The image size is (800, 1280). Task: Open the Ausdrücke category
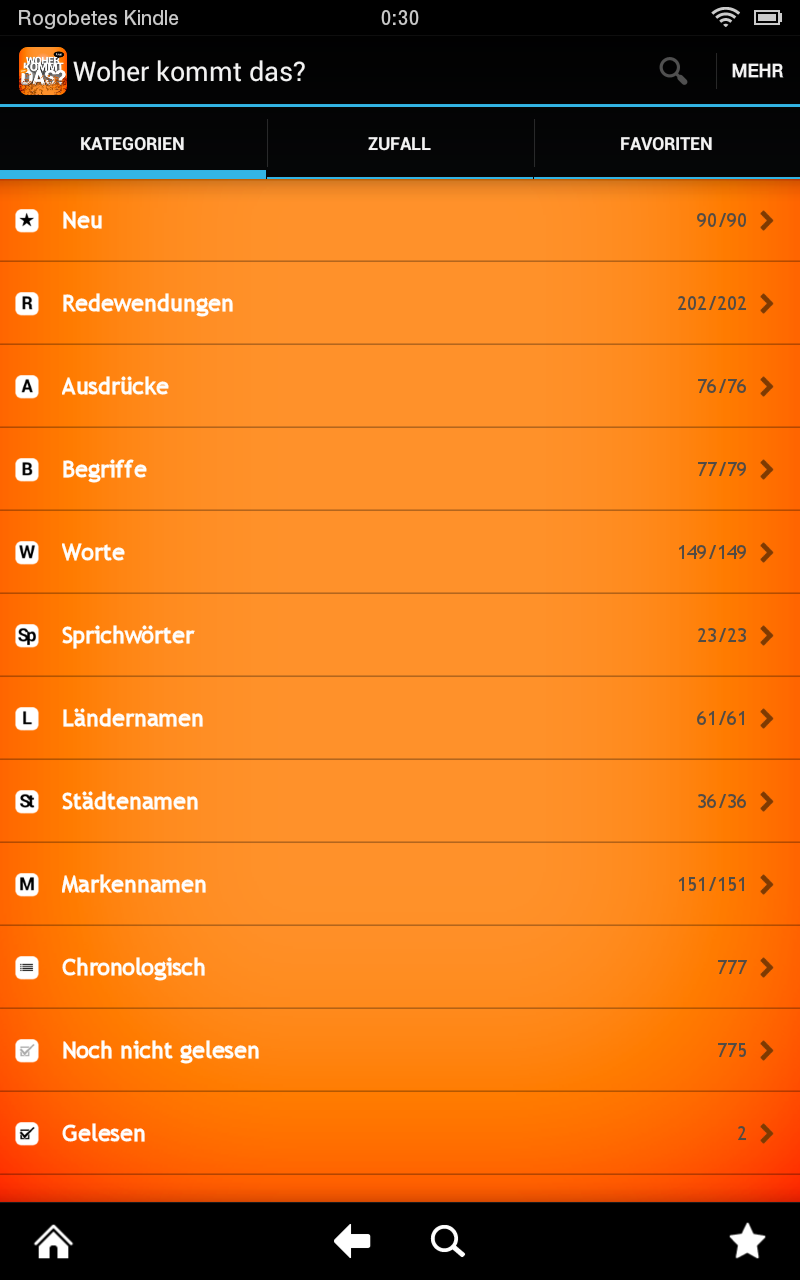(x=400, y=386)
